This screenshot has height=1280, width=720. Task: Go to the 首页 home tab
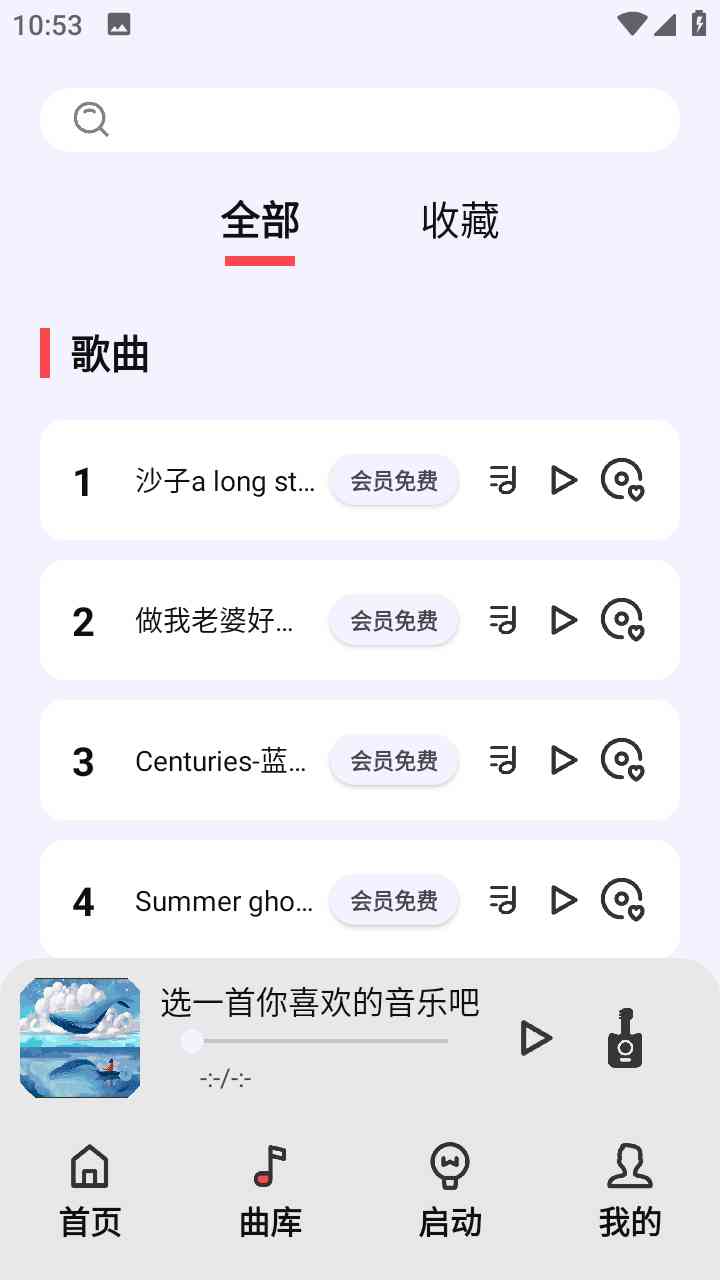[90, 1192]
